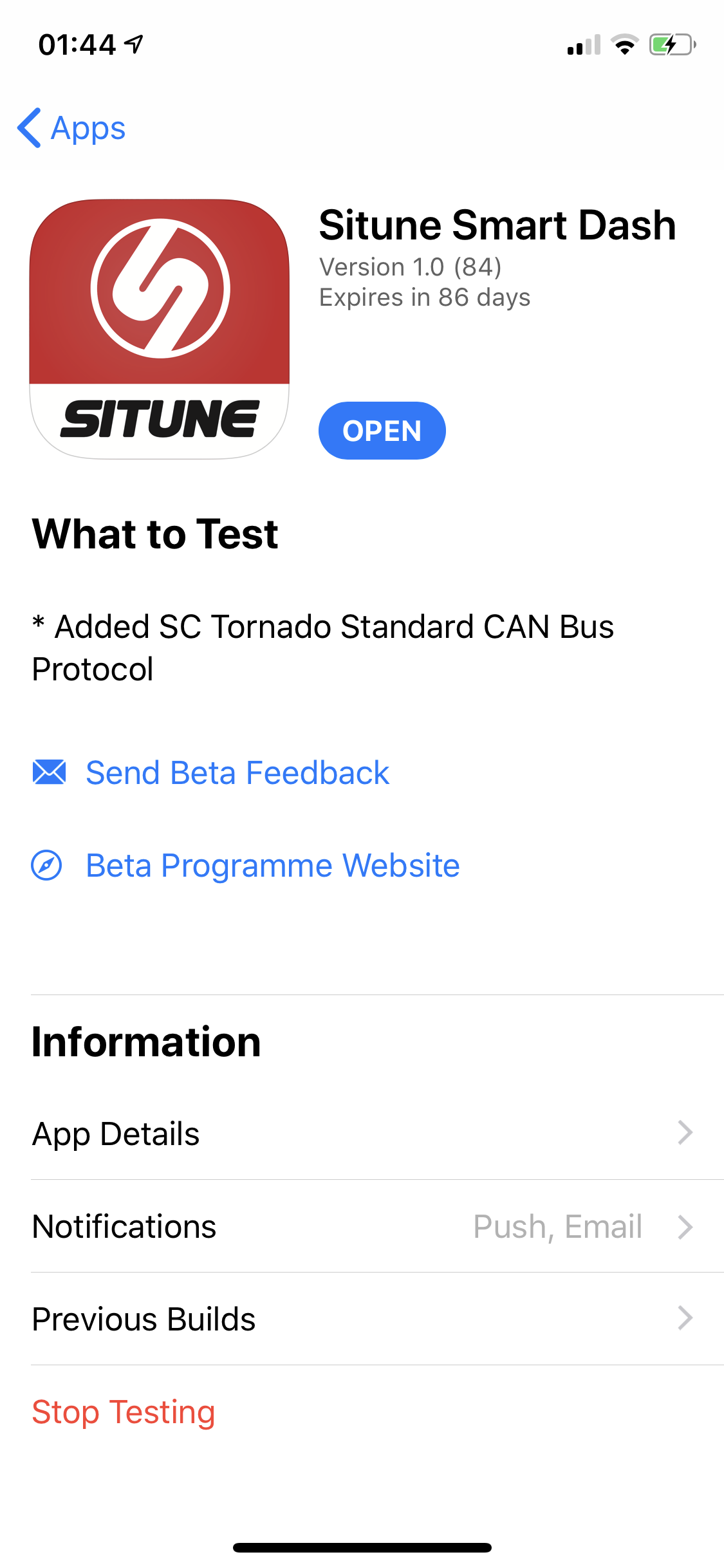Open the Situne Smart Dash app

click(382, 431)
